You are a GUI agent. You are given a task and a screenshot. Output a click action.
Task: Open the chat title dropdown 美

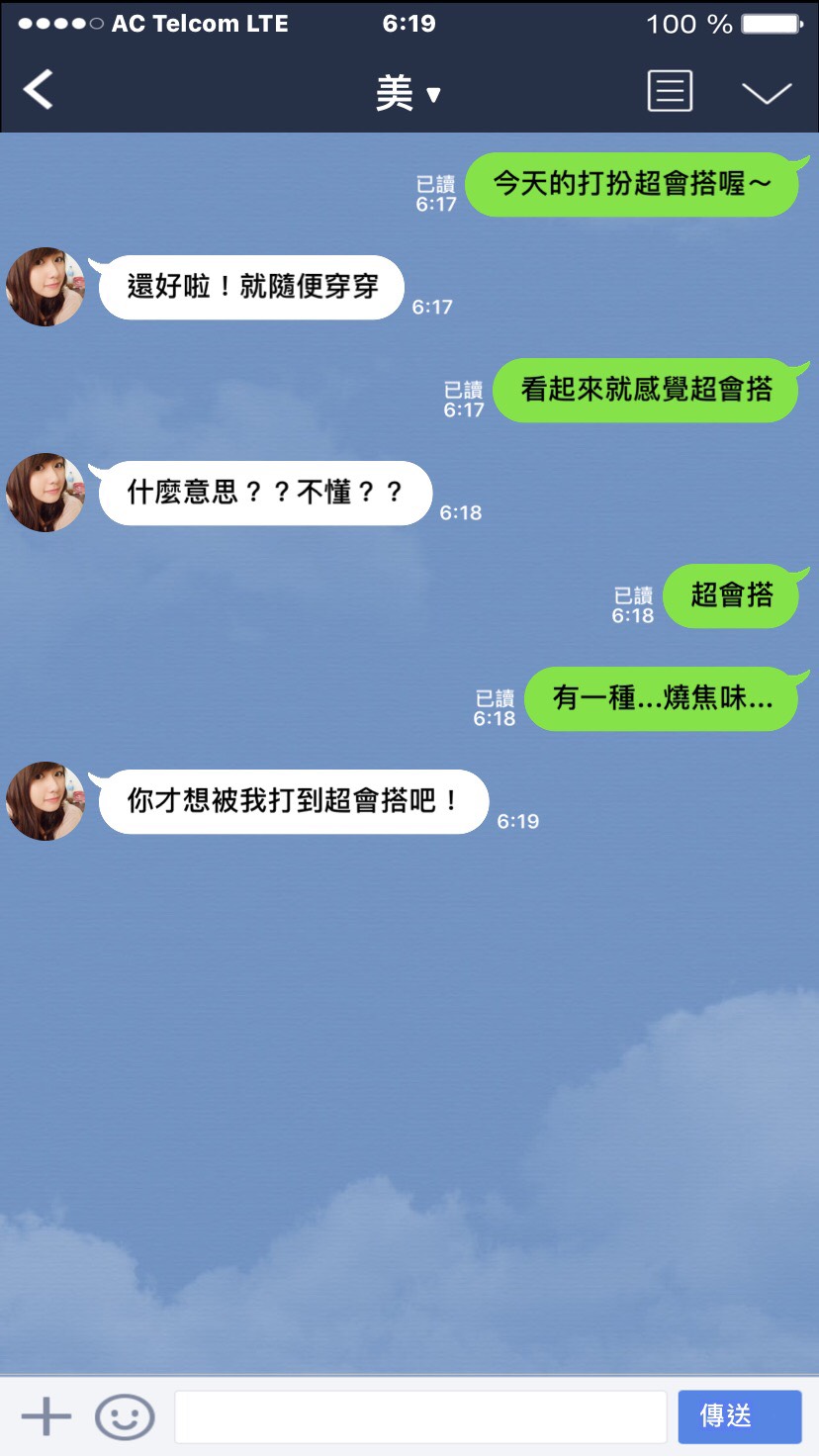pos(408,94)
